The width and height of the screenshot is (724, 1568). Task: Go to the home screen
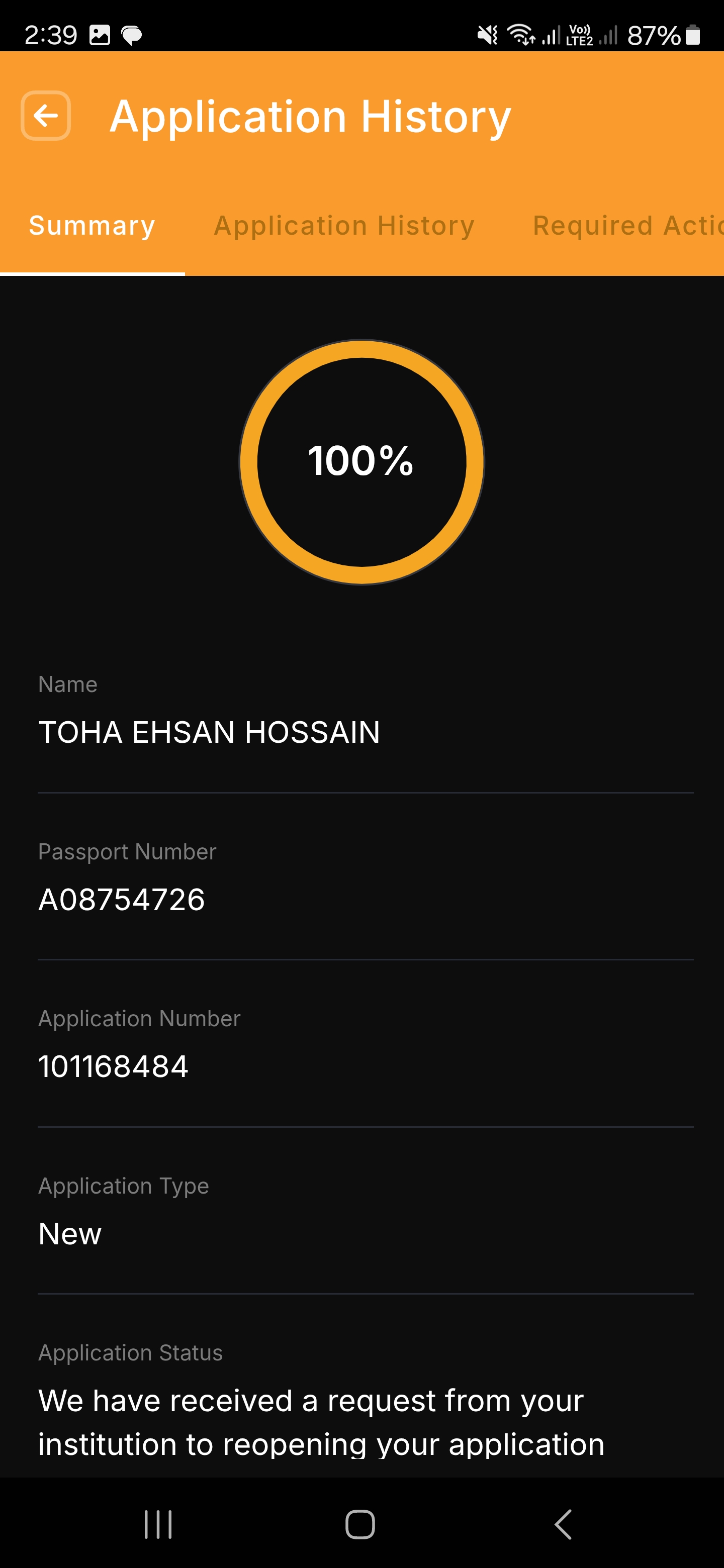coord(360,1524)
